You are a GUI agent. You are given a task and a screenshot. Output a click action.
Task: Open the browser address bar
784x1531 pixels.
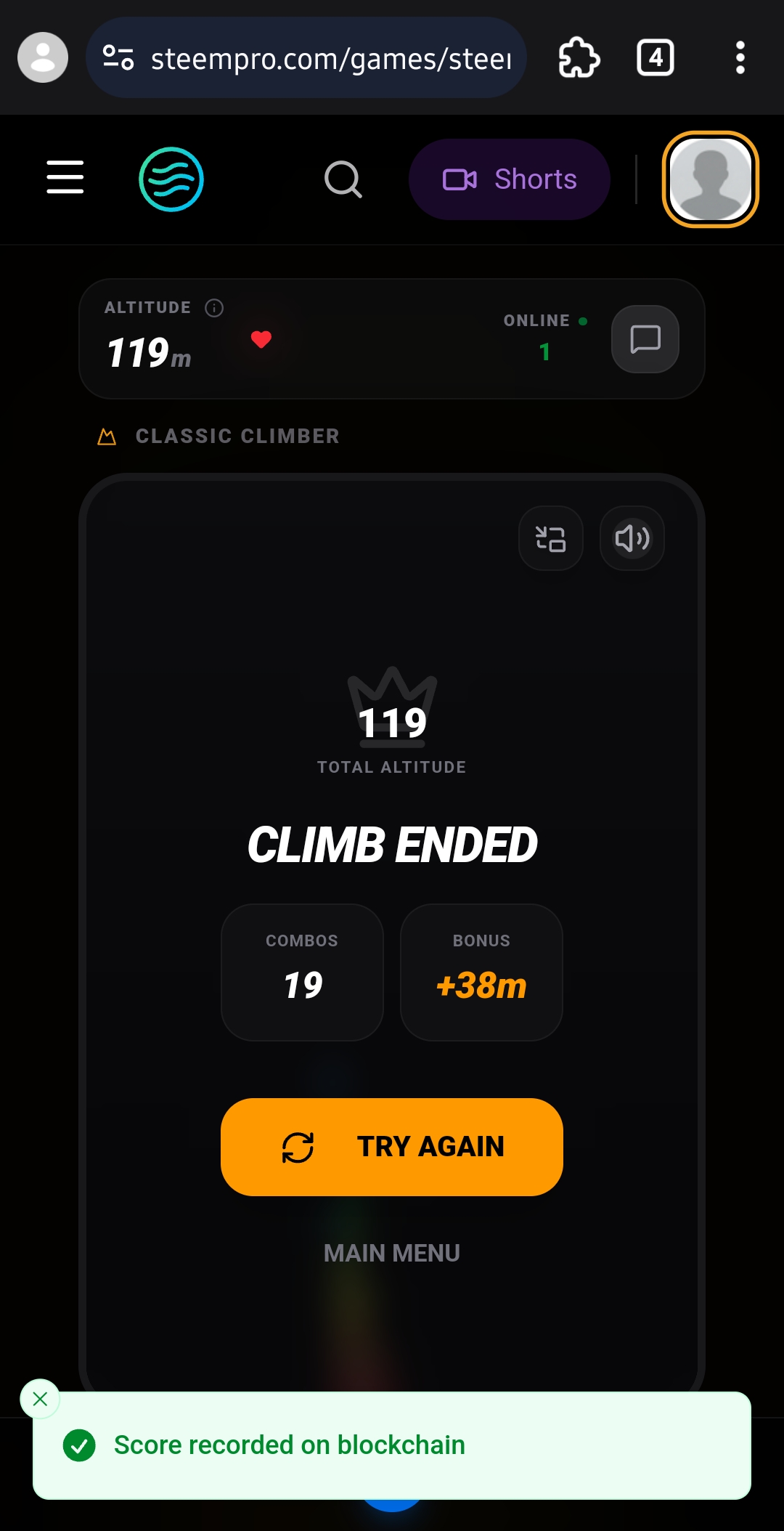pyautogui.click(x=306, y=57)
